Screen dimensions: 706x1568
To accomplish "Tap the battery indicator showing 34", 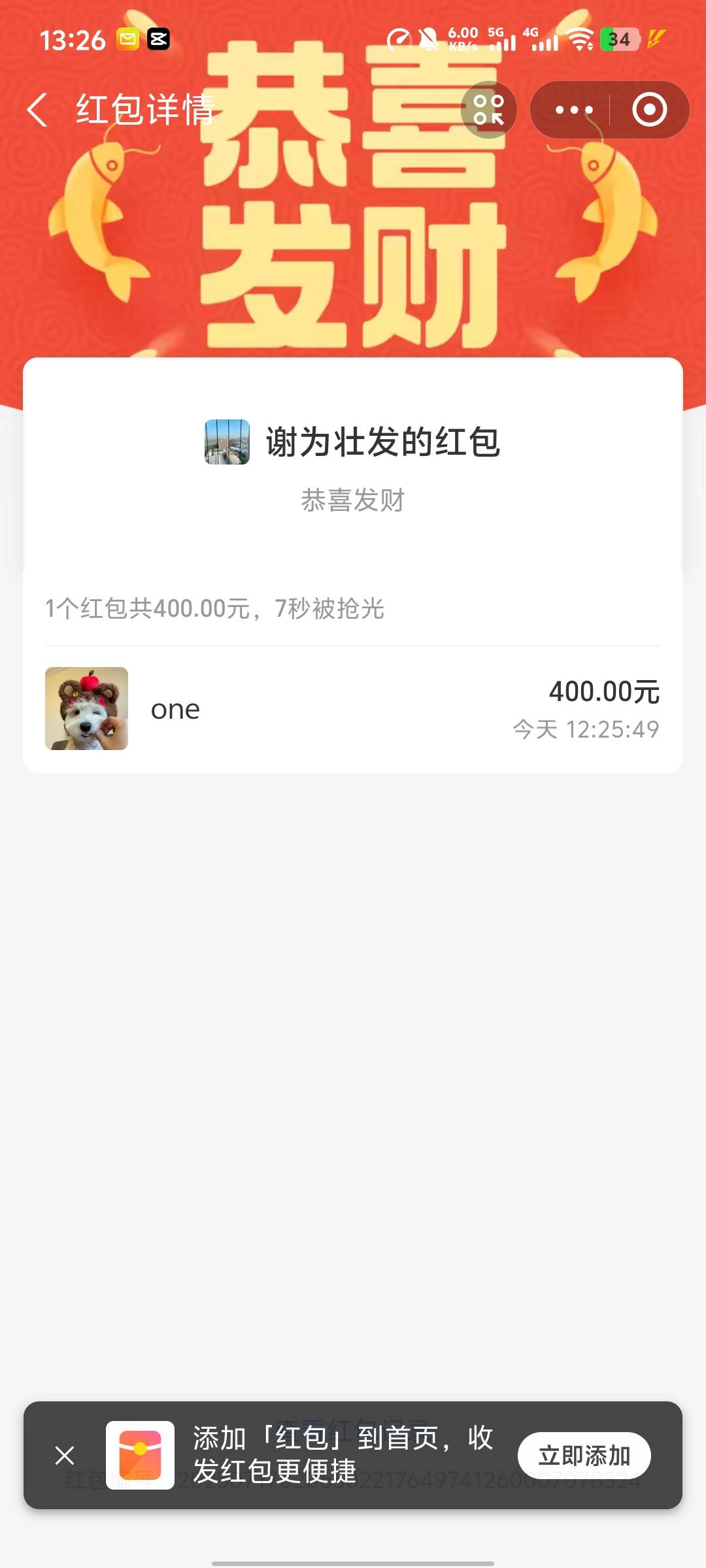I will click(617, 39).
